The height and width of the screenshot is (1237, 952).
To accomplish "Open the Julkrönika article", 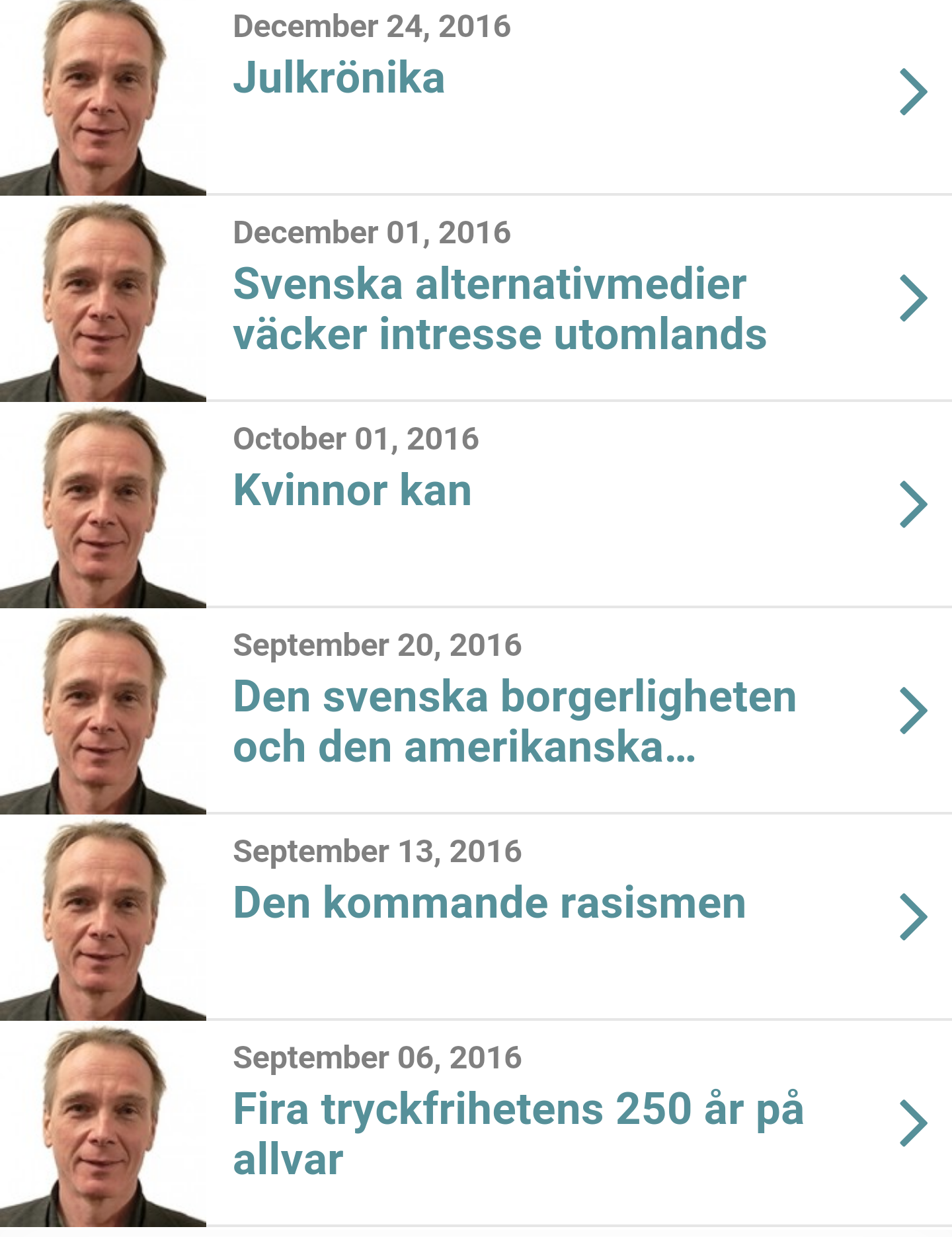I will click(x=339, y=78).
